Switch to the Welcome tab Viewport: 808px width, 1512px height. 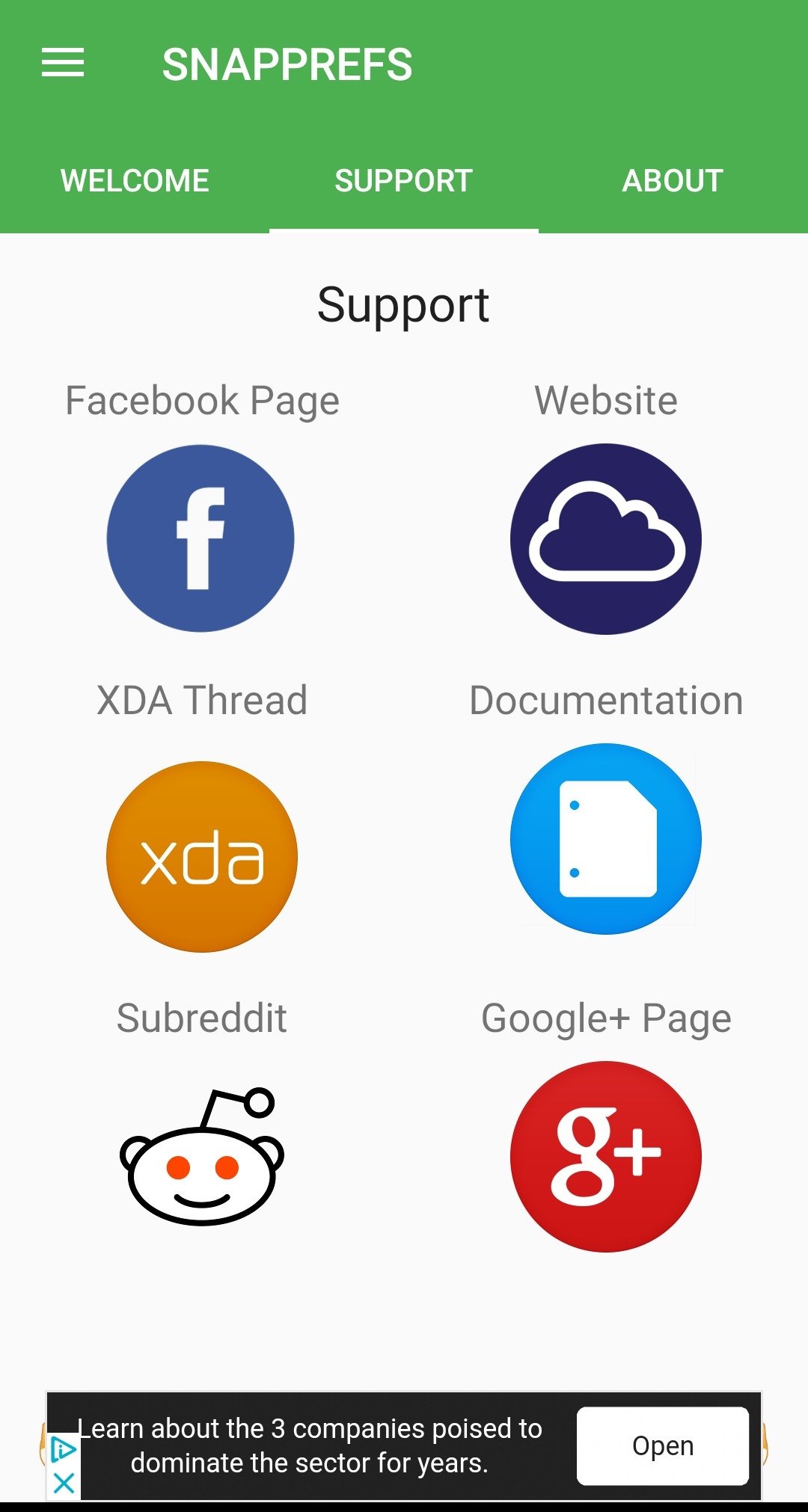click(x=135, y=181)
